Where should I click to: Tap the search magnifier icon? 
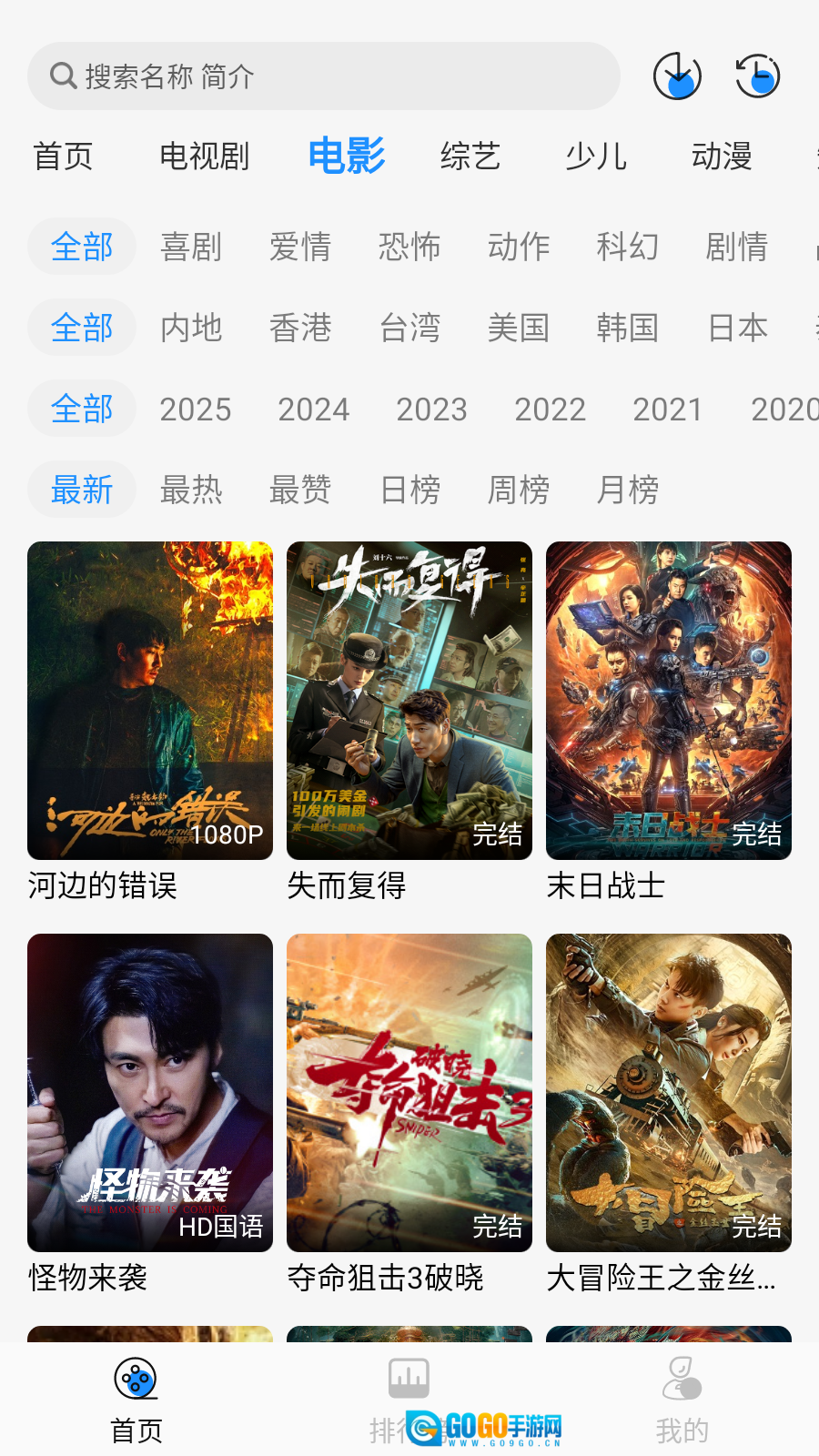[x=62, y=76]
